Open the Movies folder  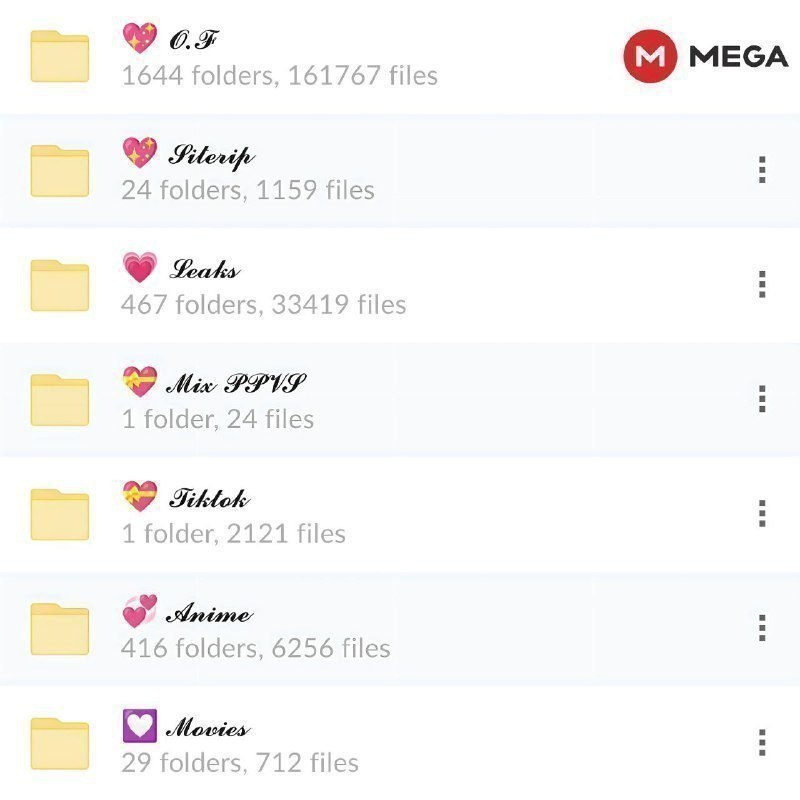click(x=400, y=743)
